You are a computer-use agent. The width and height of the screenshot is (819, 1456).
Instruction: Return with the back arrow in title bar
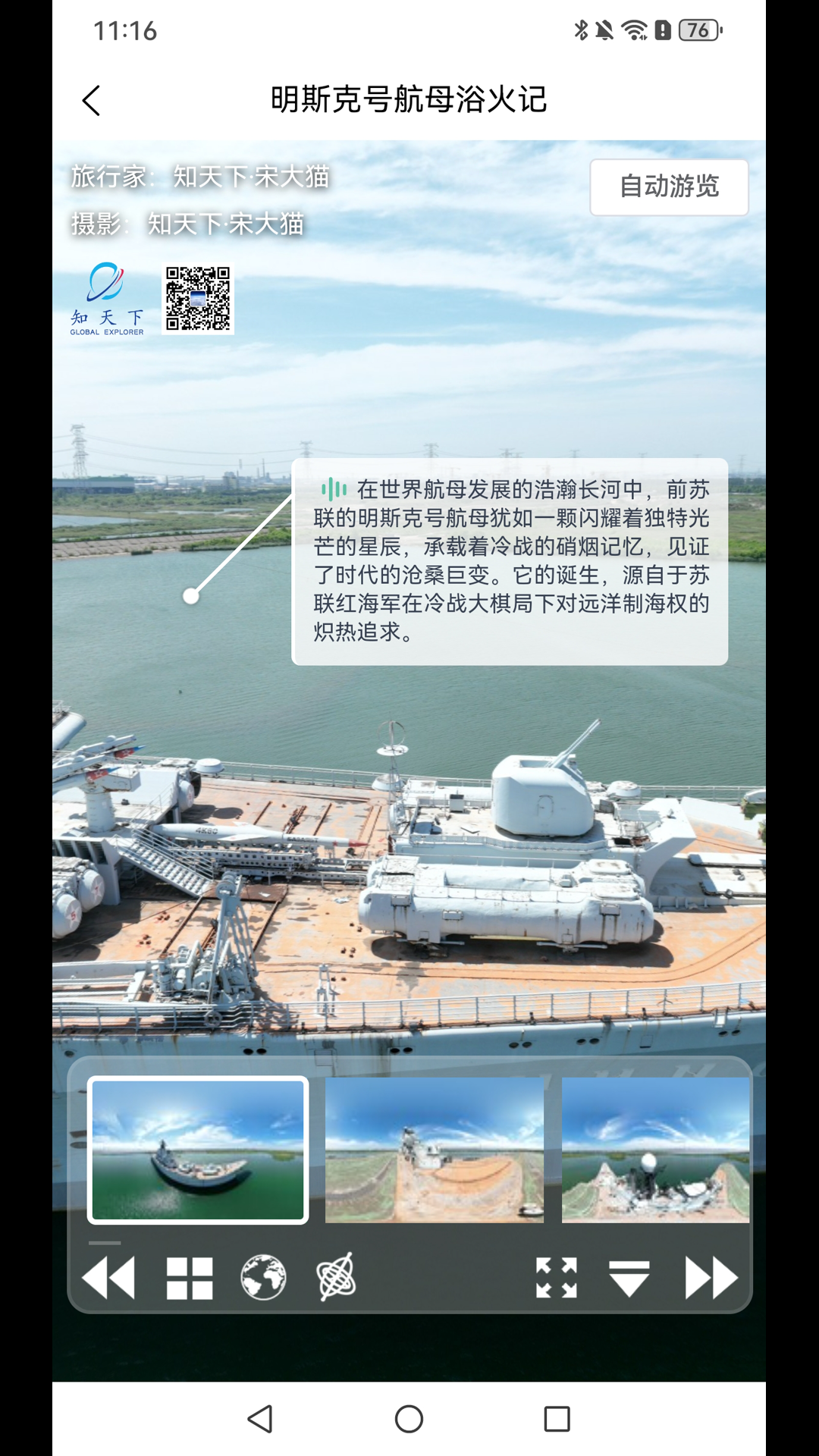pyautogui.click(x=90, y=99)
